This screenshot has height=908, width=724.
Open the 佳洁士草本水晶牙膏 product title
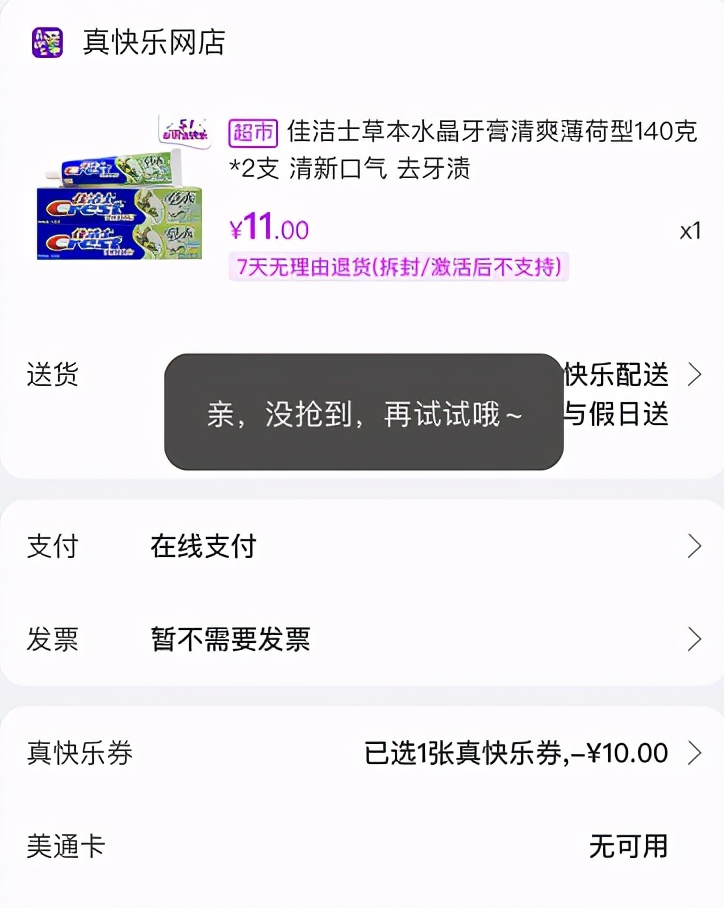[x=450, y=150]
